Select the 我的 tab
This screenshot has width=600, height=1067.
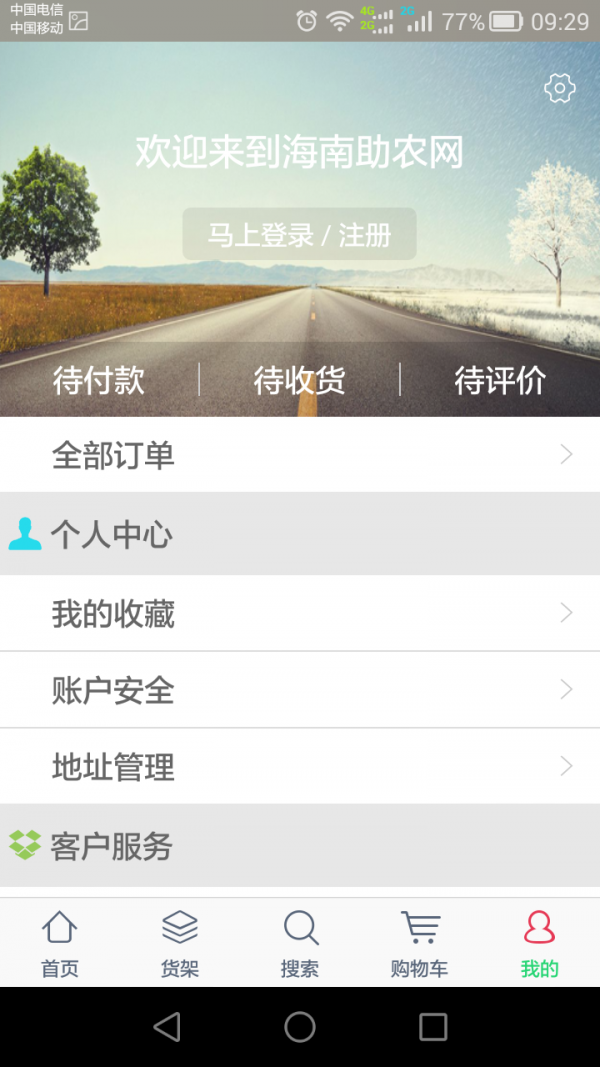pyautogui.click(x=539, y=943)
